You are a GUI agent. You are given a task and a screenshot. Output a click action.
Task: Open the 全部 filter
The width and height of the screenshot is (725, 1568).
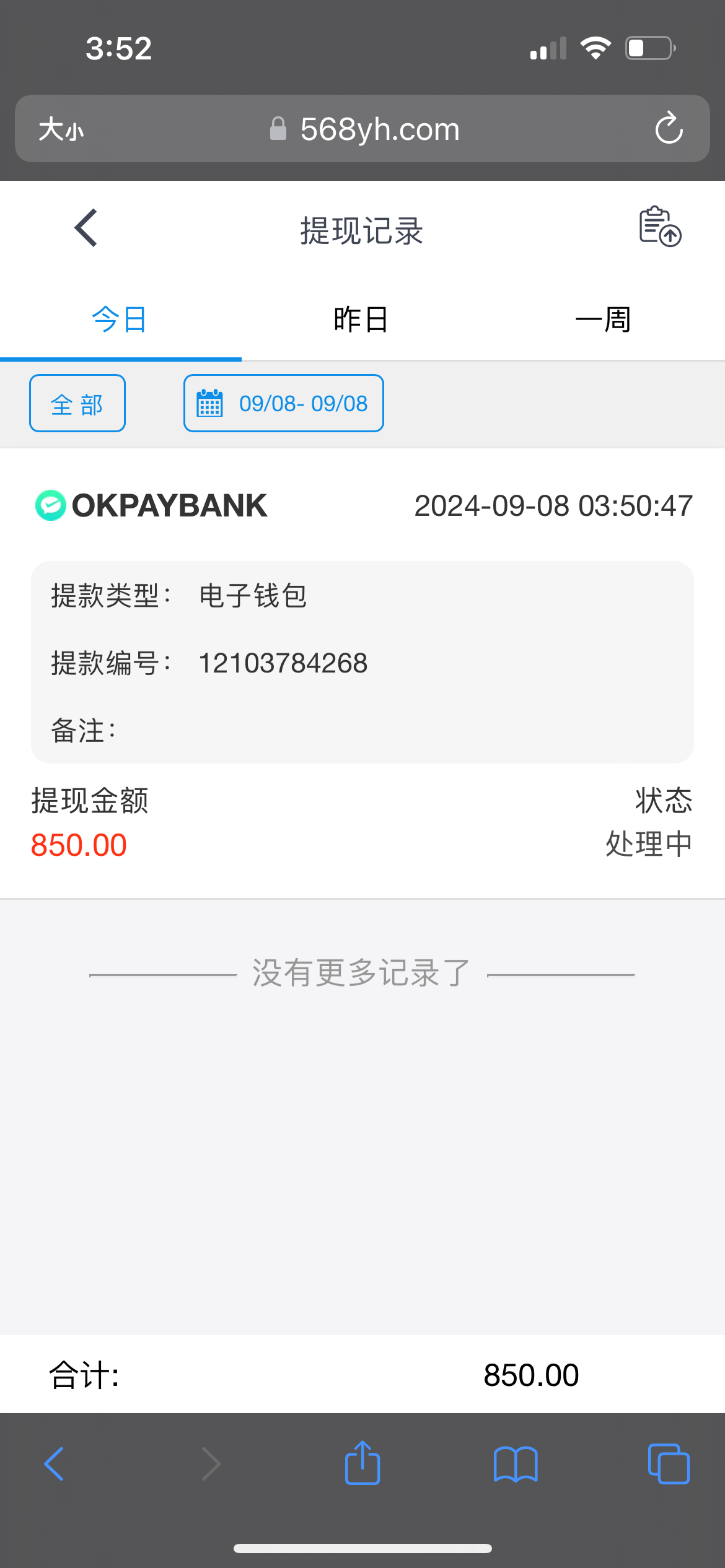pyautogui.click(x=77, y=403)
